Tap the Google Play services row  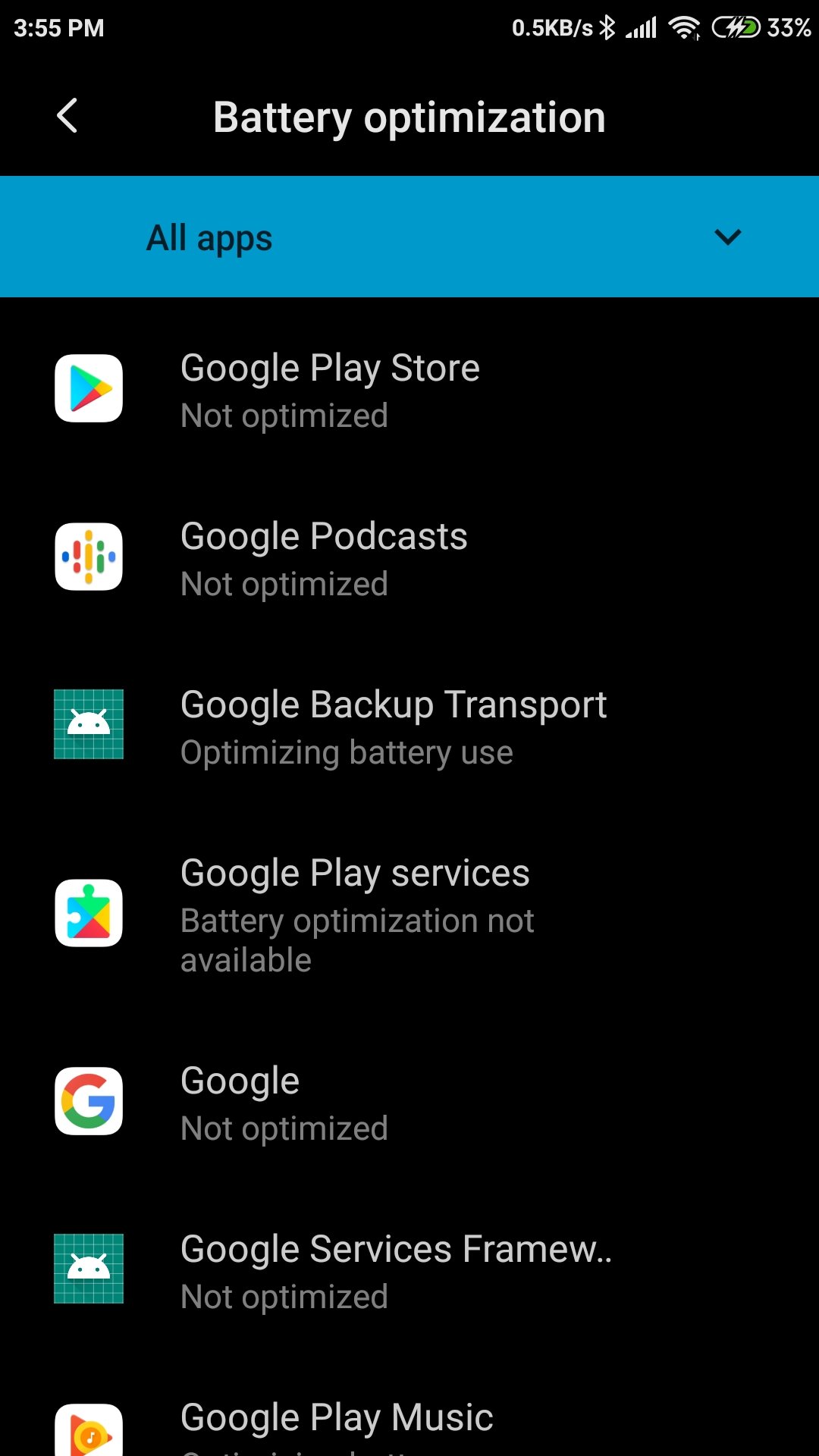click(x=409, y=915)
